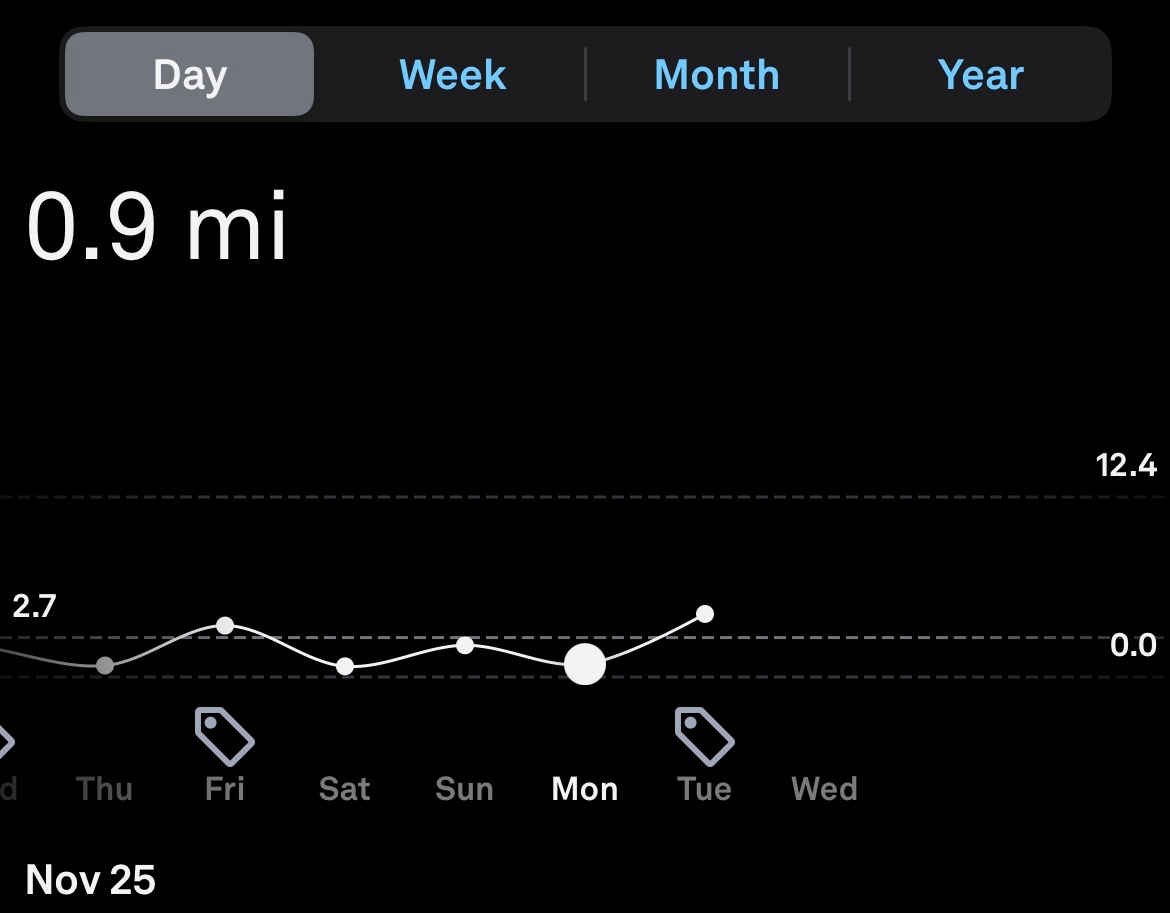The image size is (1170, 913).
Task: Pick the Sunday point on the graph
Action: [x=465, y=645]
